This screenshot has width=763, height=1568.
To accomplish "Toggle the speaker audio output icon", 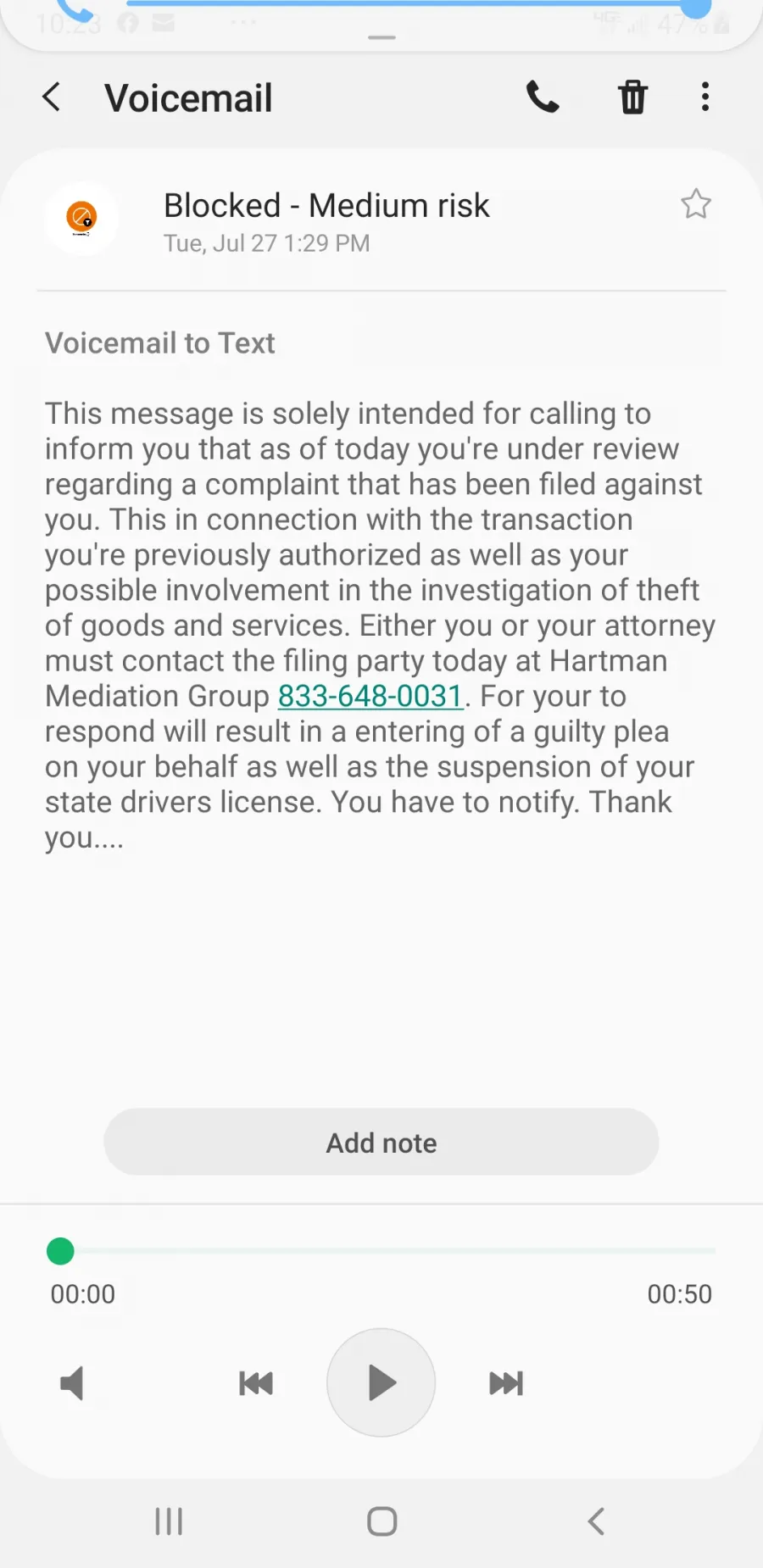I will point(72,1383).
